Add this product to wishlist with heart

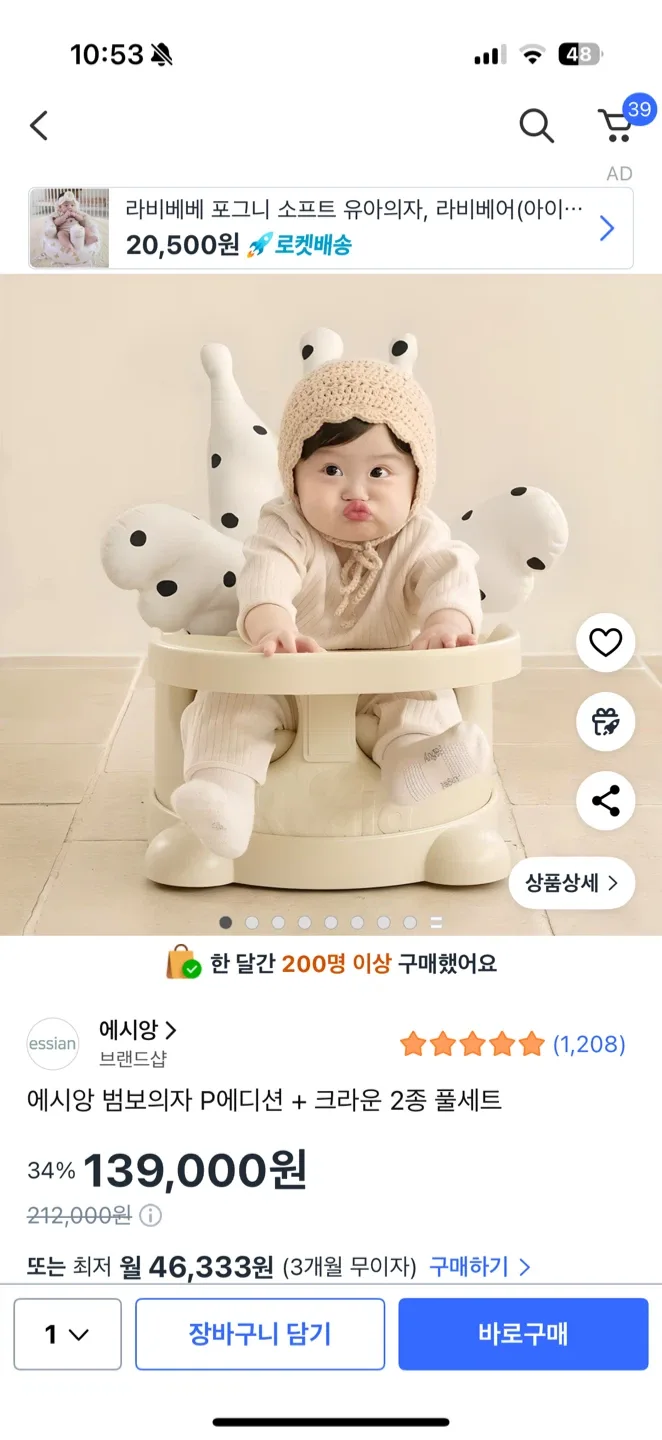605,643
